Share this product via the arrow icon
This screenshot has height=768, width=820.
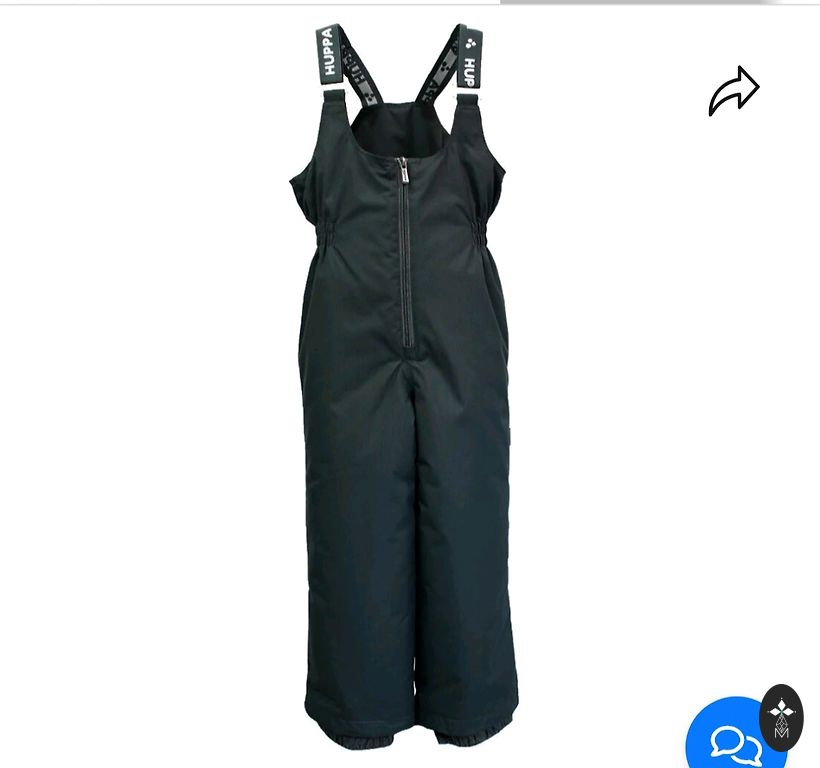click(x=734, y=92)
